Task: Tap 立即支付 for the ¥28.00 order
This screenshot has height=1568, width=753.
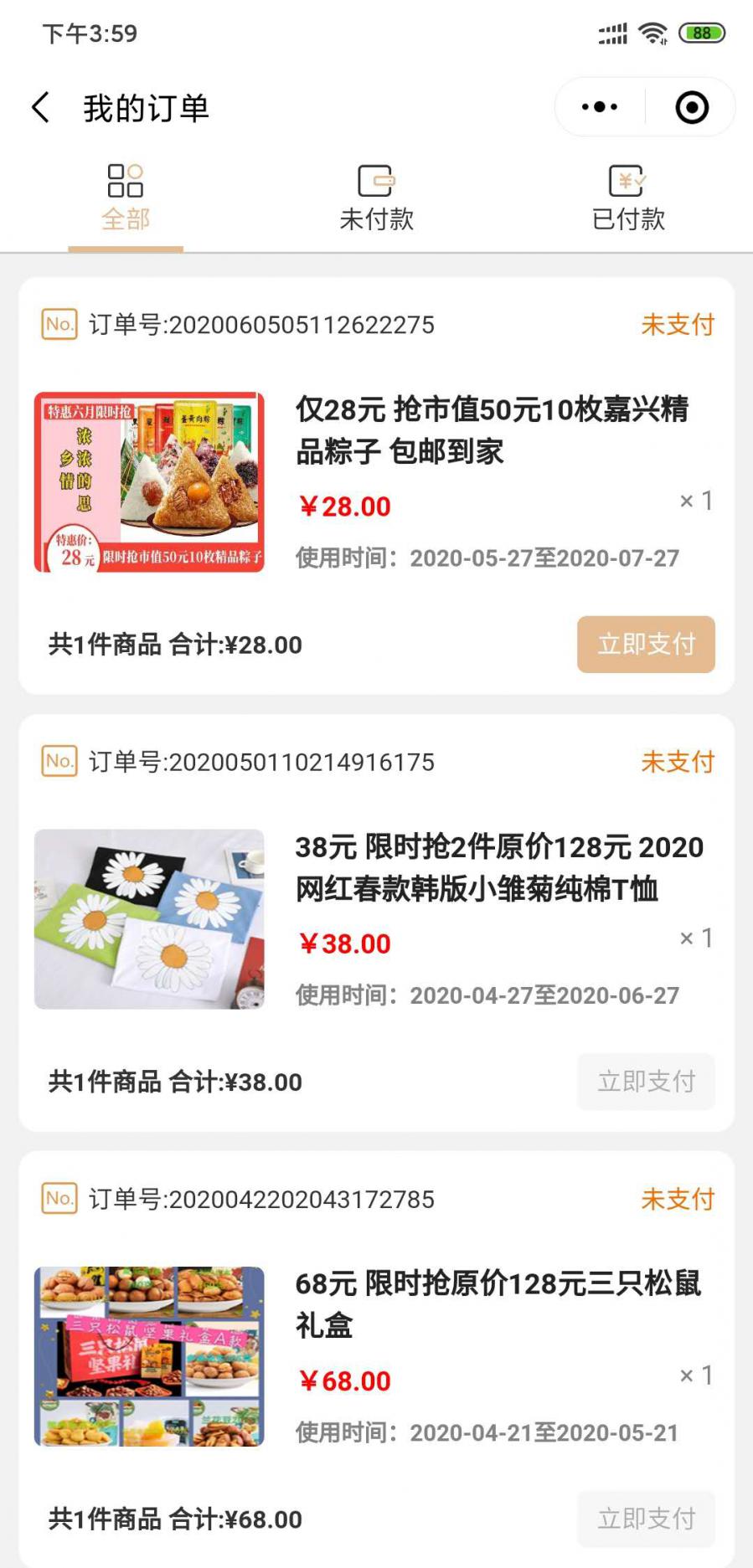Action: pyautogui.click(x=646, y=645)
